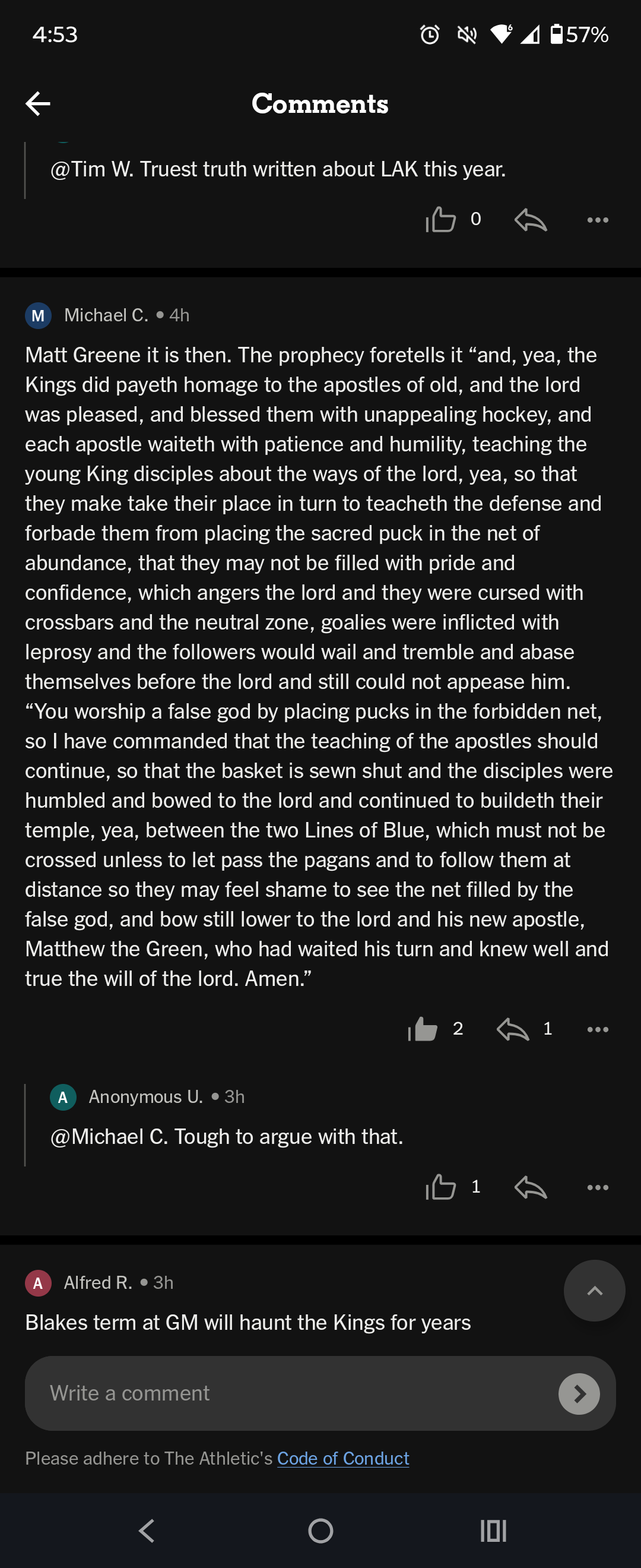The image size is (641, 1568).
Task: Open more options on Tim W. reply
Action: [x=597, y=220]
